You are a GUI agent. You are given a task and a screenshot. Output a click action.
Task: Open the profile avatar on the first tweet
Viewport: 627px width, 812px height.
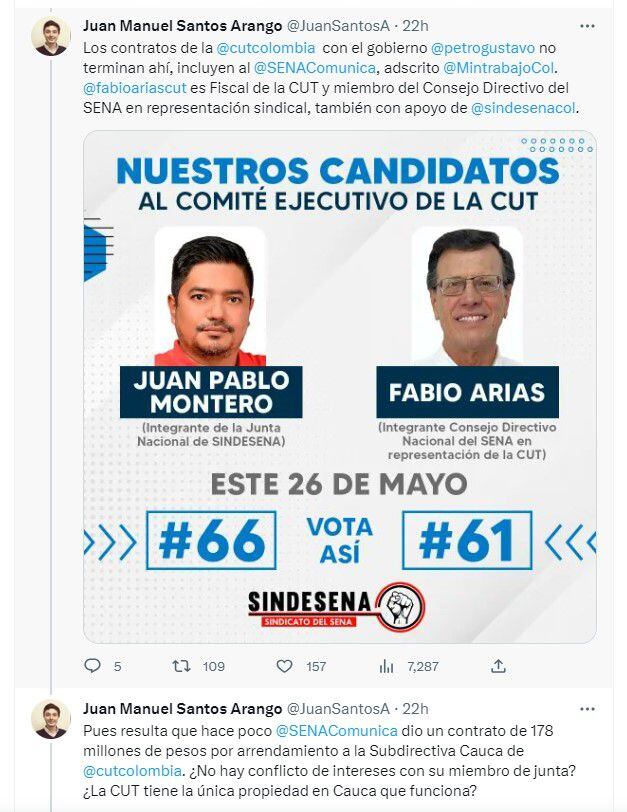pyautogui.click(x=50, y=37)
